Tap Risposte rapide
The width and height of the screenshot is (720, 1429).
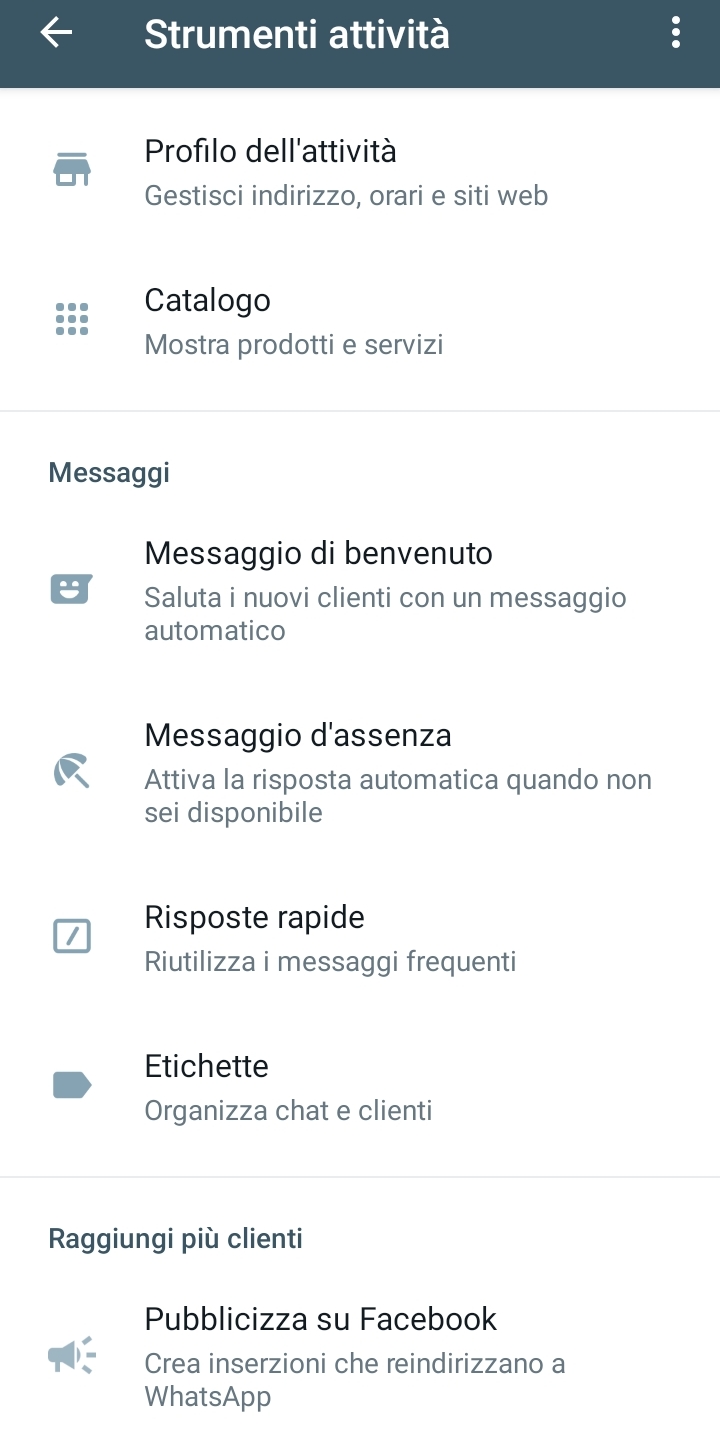click(360, 938)
